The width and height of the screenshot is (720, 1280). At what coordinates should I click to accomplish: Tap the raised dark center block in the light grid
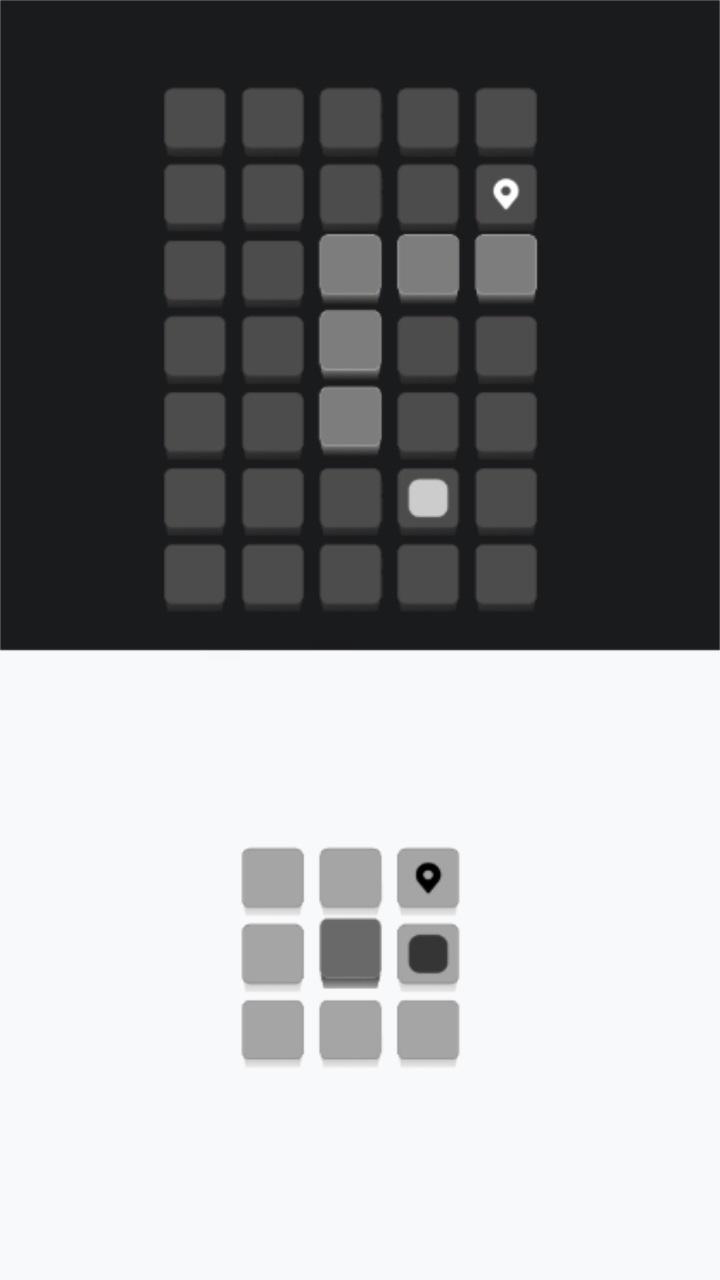tap(350, 950)
